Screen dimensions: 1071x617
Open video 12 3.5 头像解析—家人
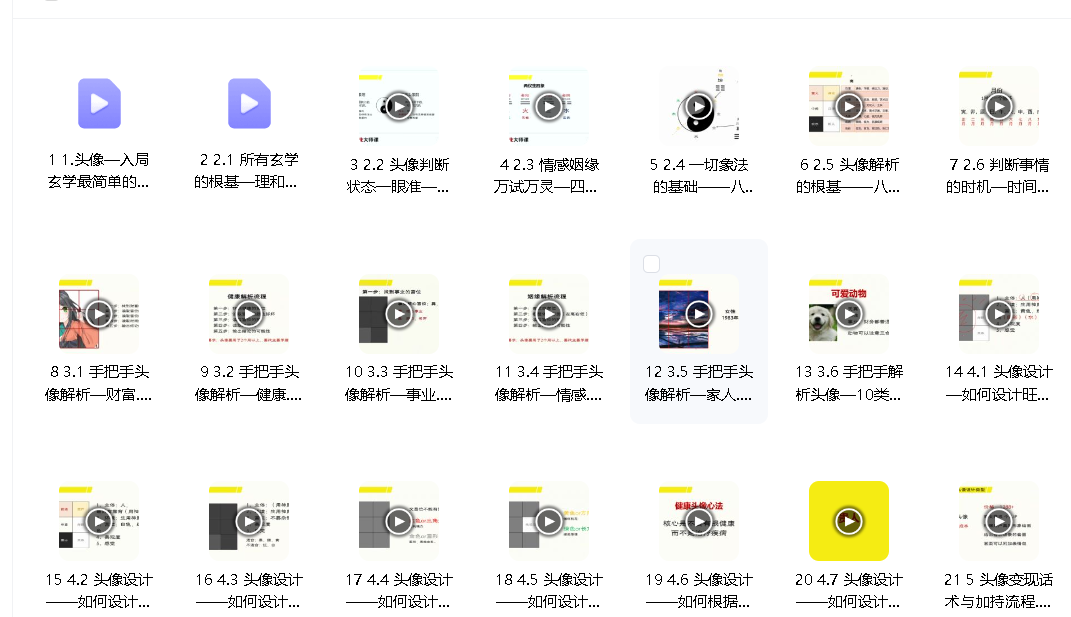(x=699, y=313)
